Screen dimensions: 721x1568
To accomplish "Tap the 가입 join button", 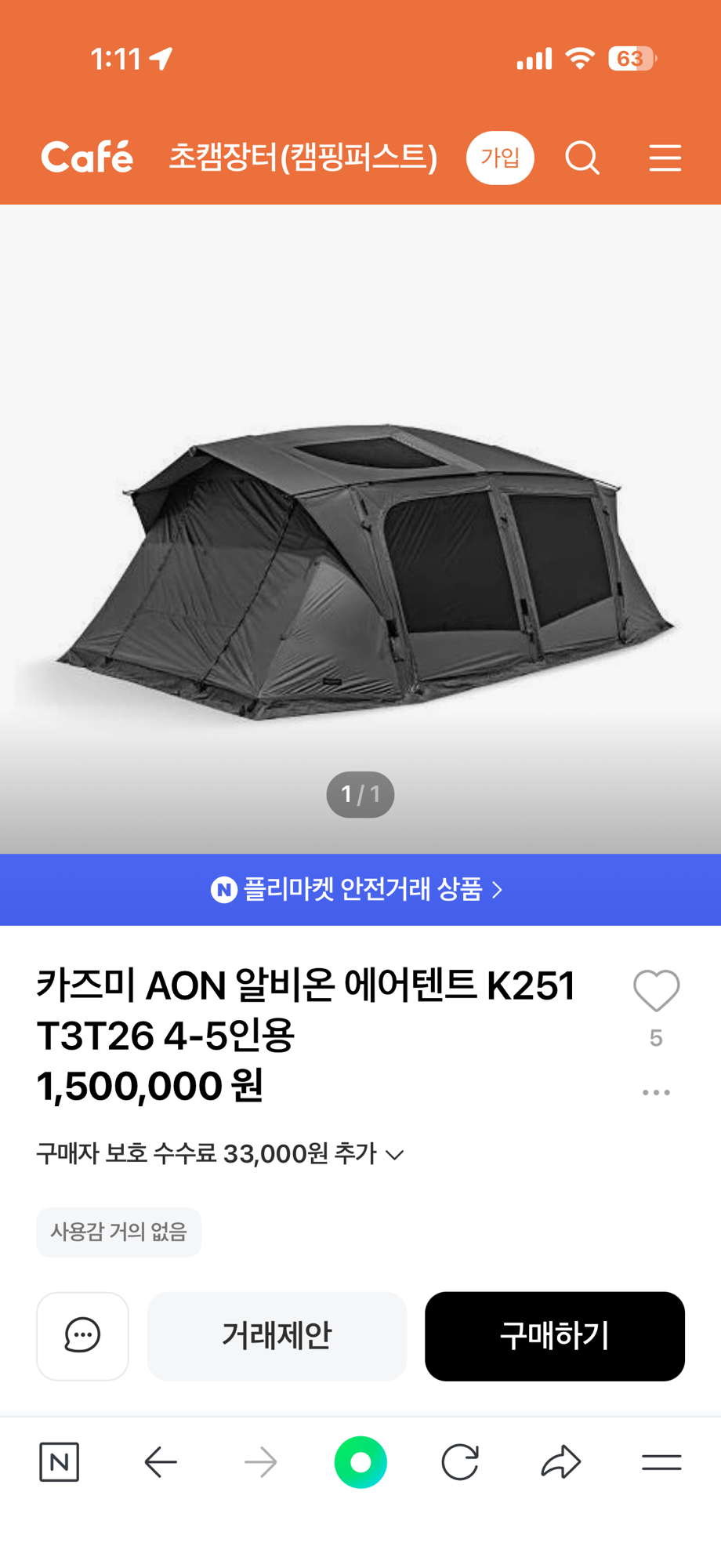I will (x=500, y=158).
